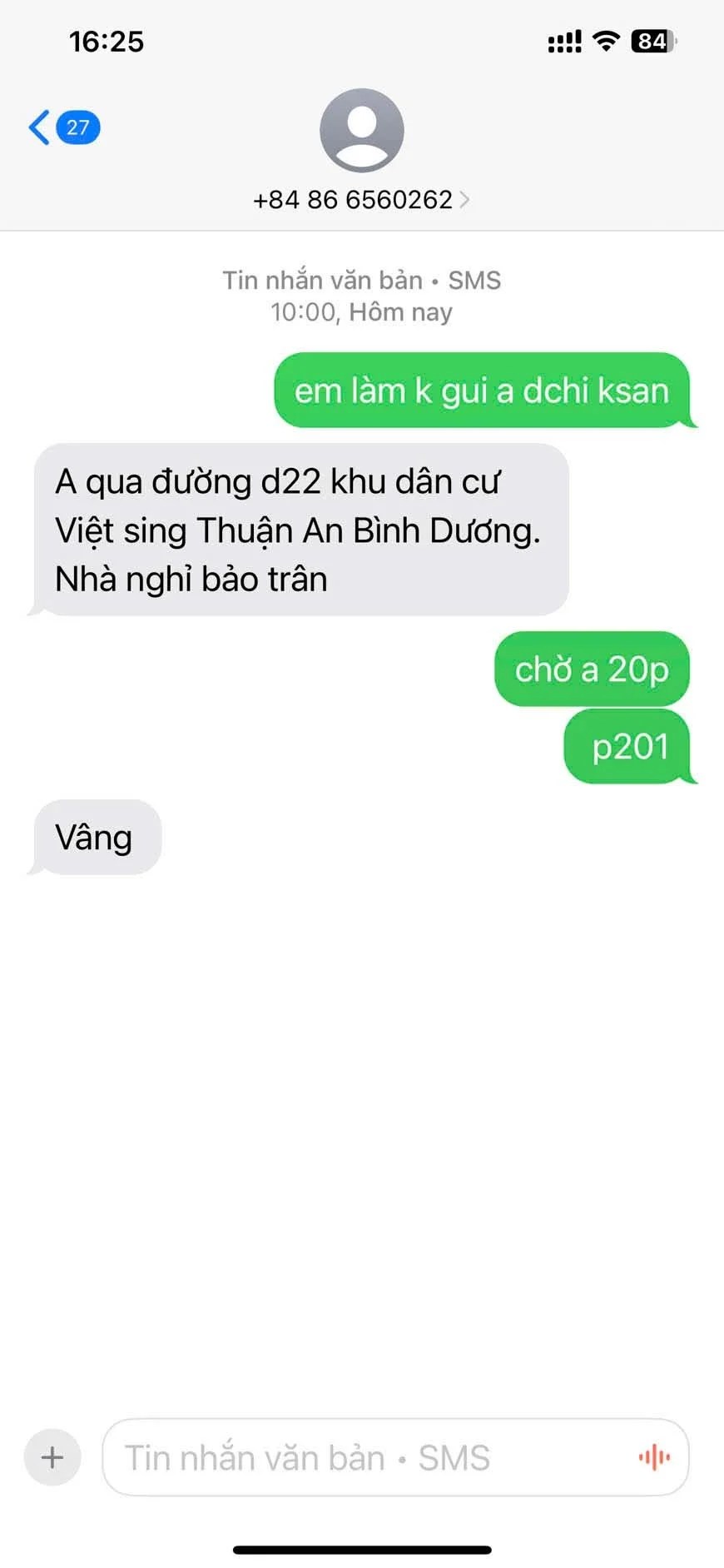This screenshot has height=1568, width=724.
Task: Open the plus attachments menu
Action: [52, 1457]
